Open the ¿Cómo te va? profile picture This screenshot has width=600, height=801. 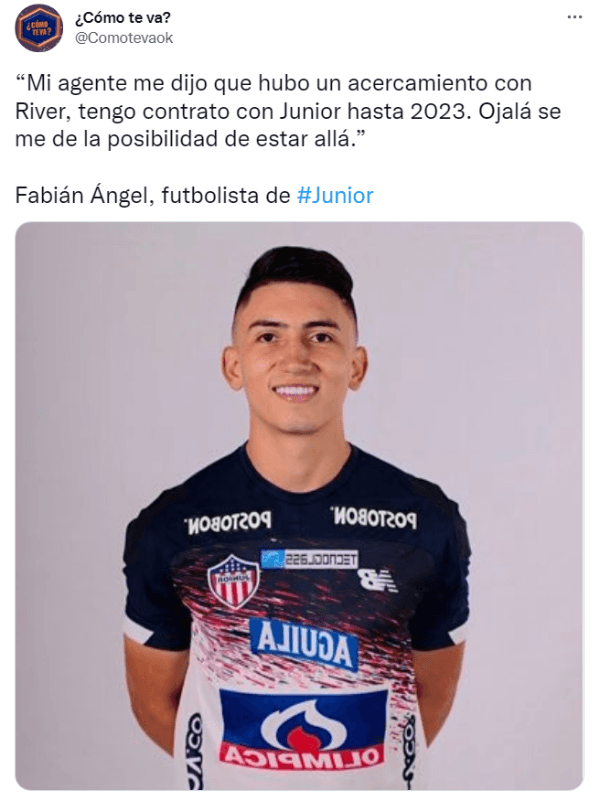click(39, 28)
